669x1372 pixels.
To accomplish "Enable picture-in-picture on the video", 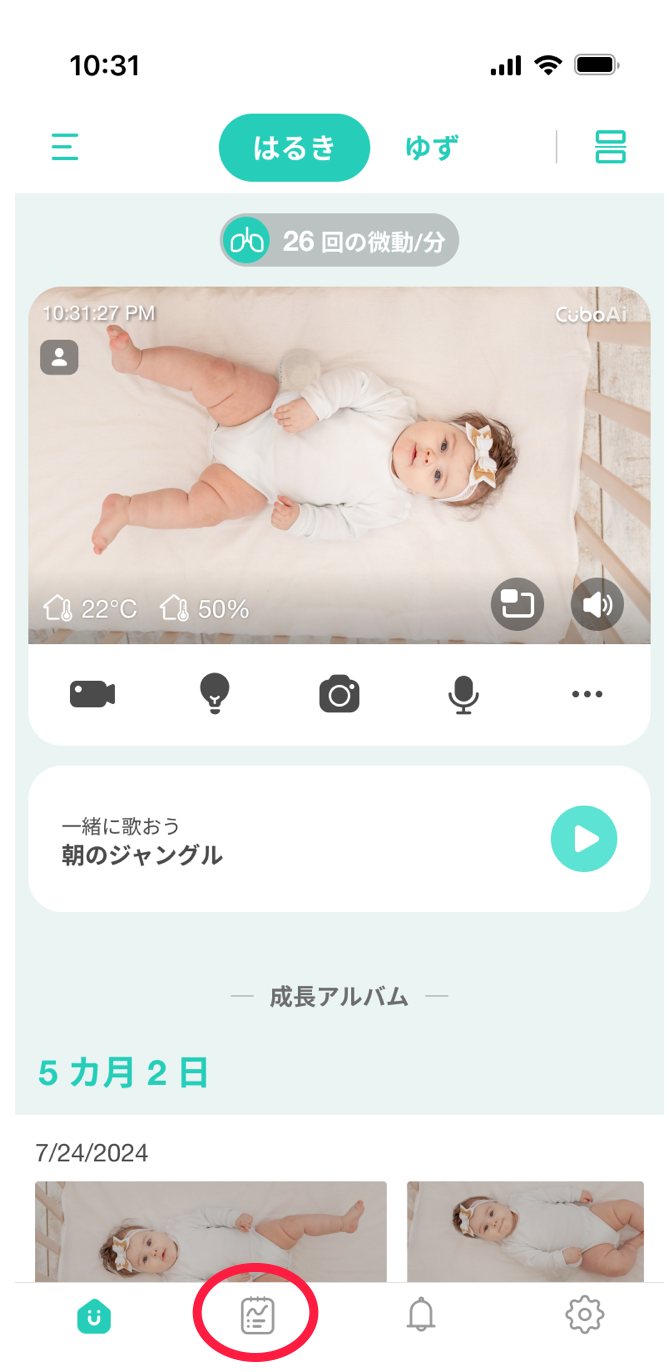I will pos(517,604).
